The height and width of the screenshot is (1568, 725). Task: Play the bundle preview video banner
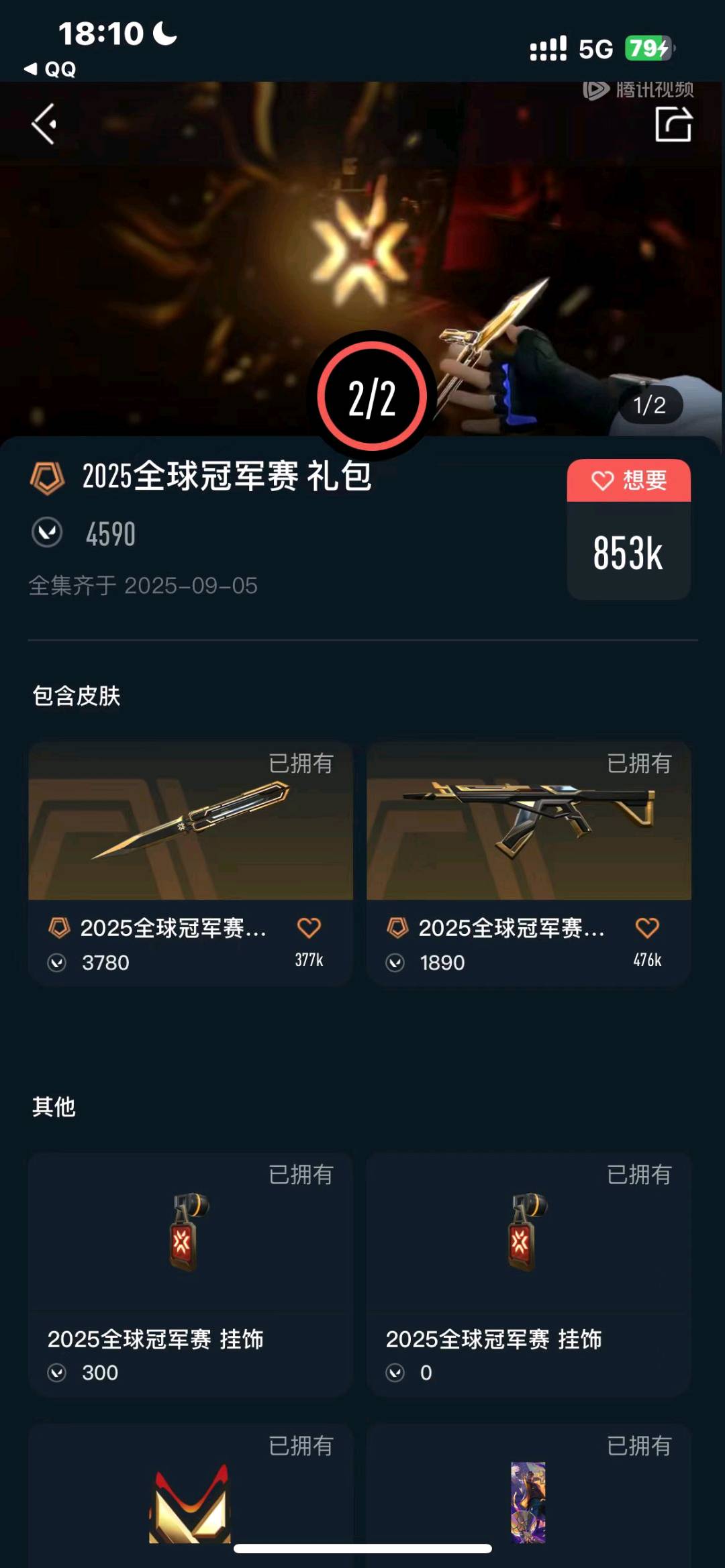point(362,255)
